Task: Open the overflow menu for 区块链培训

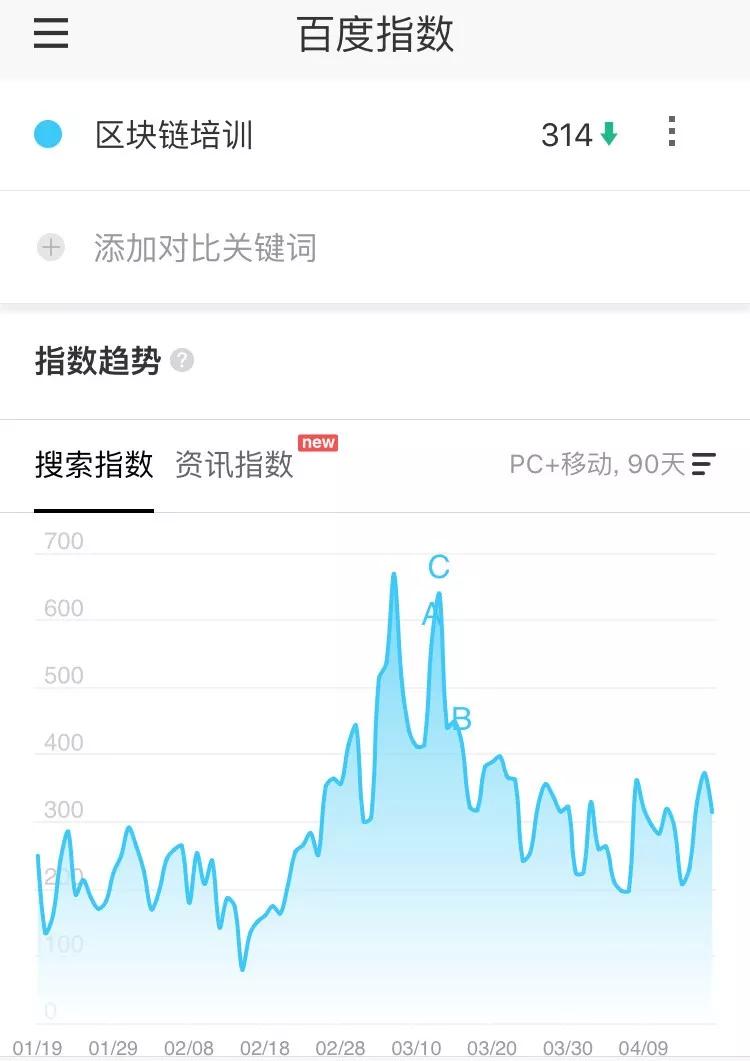Action: (x=672, y=132)
